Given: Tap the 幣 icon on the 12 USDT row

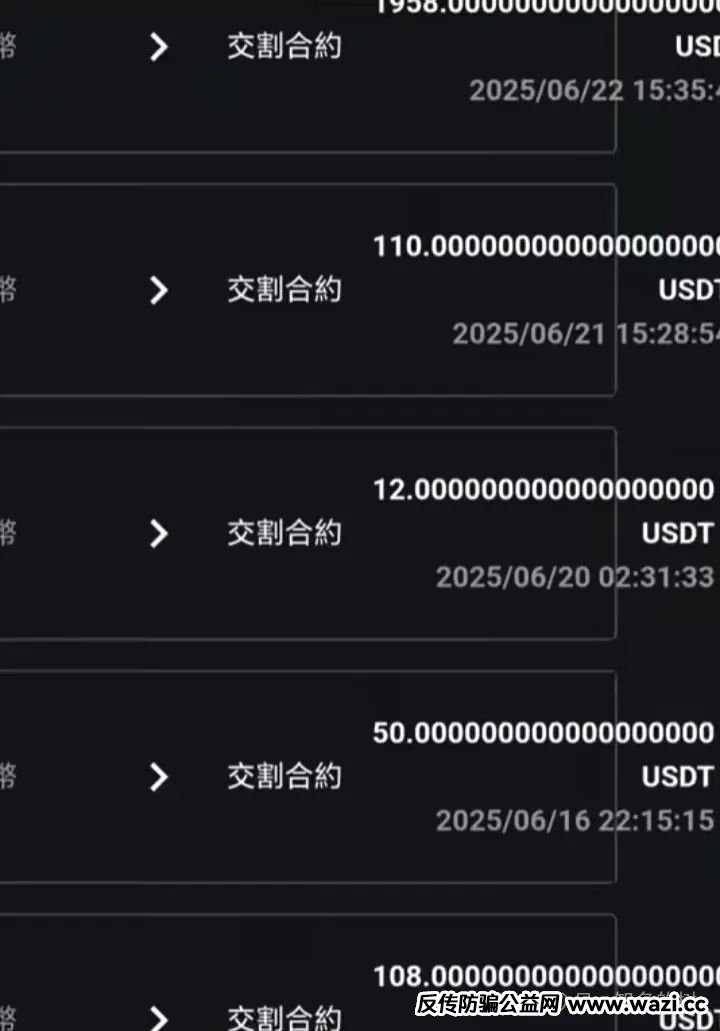Looking at the screenshot, I should coord(5,534).
